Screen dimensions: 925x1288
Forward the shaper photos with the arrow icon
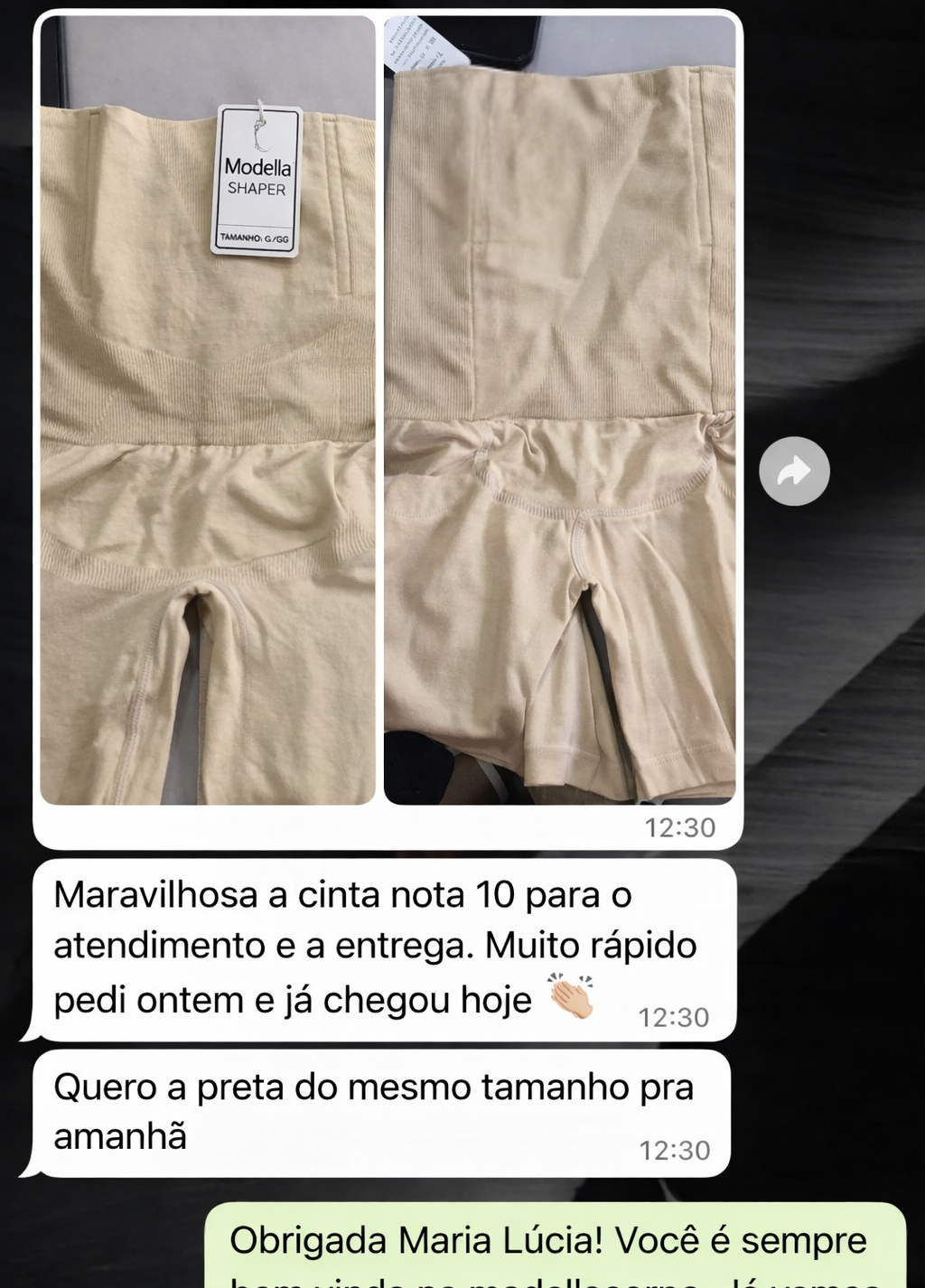tap(794, 471)
